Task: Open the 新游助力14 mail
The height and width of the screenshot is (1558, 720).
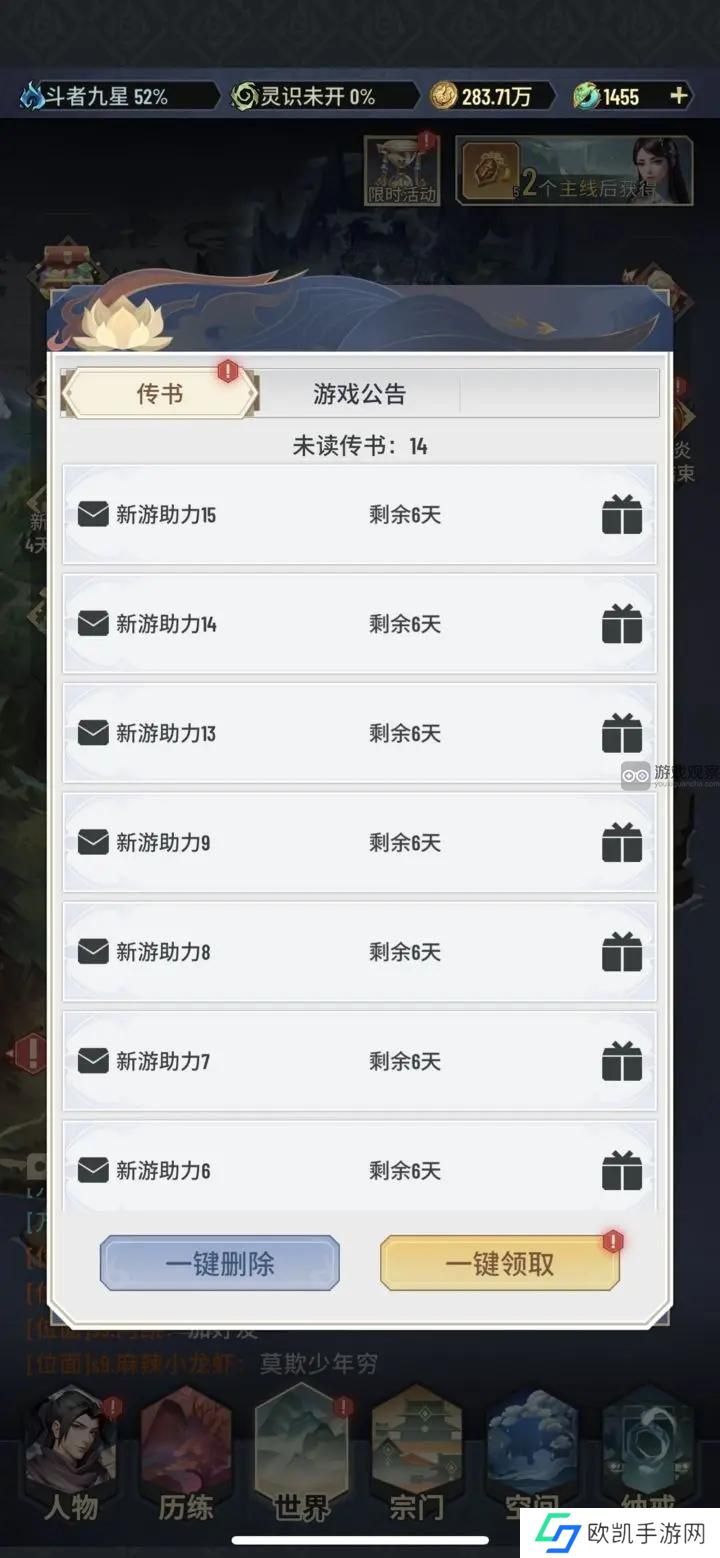Action: (x=359, y=624)
